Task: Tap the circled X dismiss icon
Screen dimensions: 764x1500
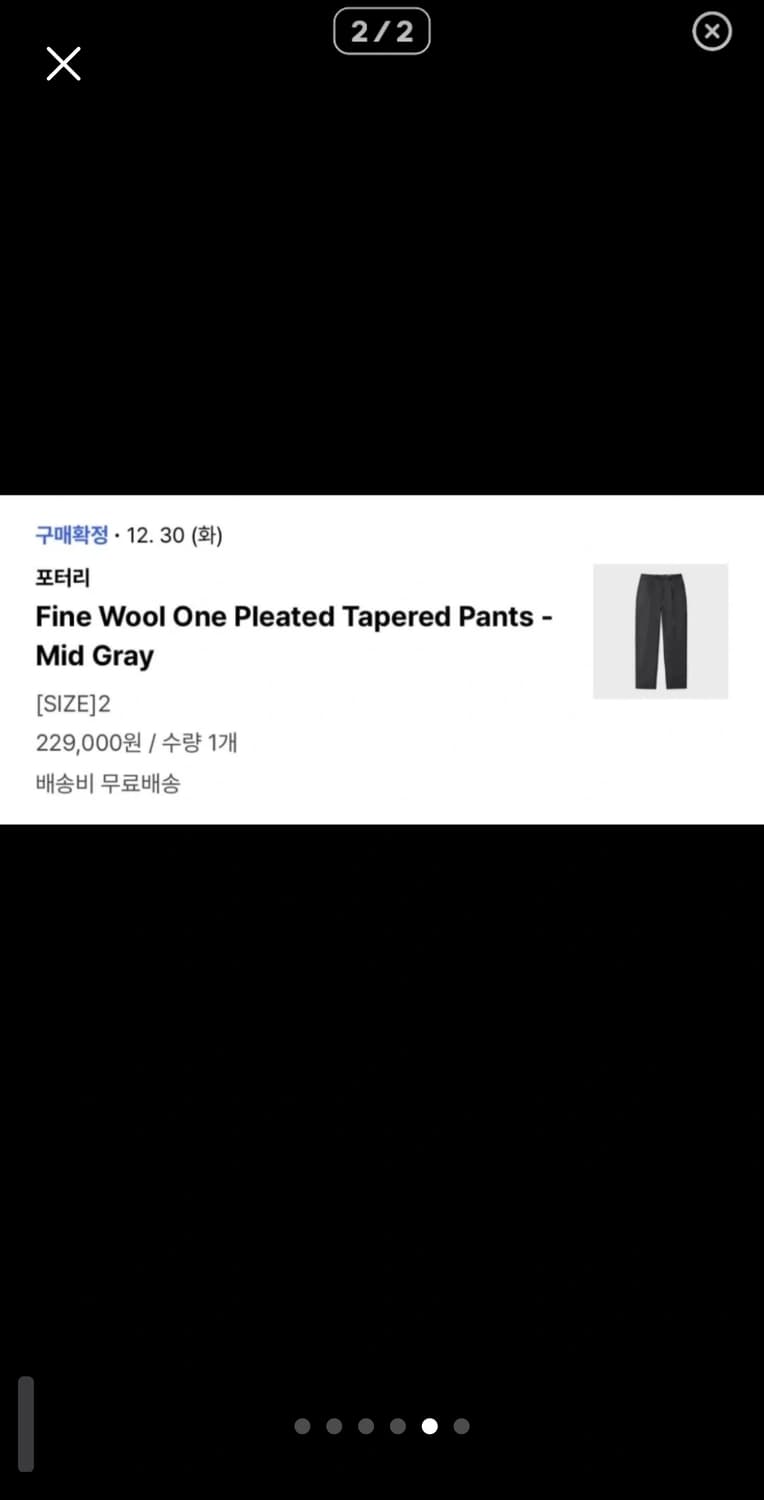Action: pyautogui.click(x=712, y=31)
